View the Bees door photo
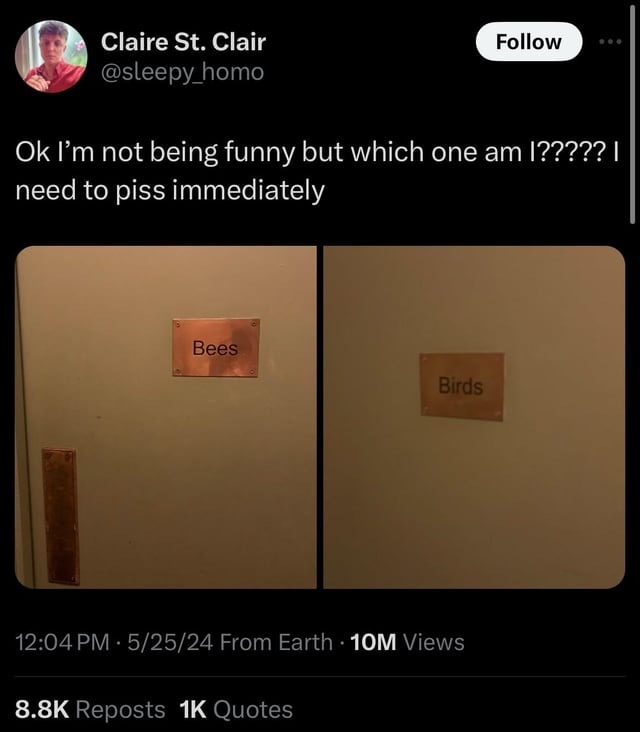 [166, 416]
